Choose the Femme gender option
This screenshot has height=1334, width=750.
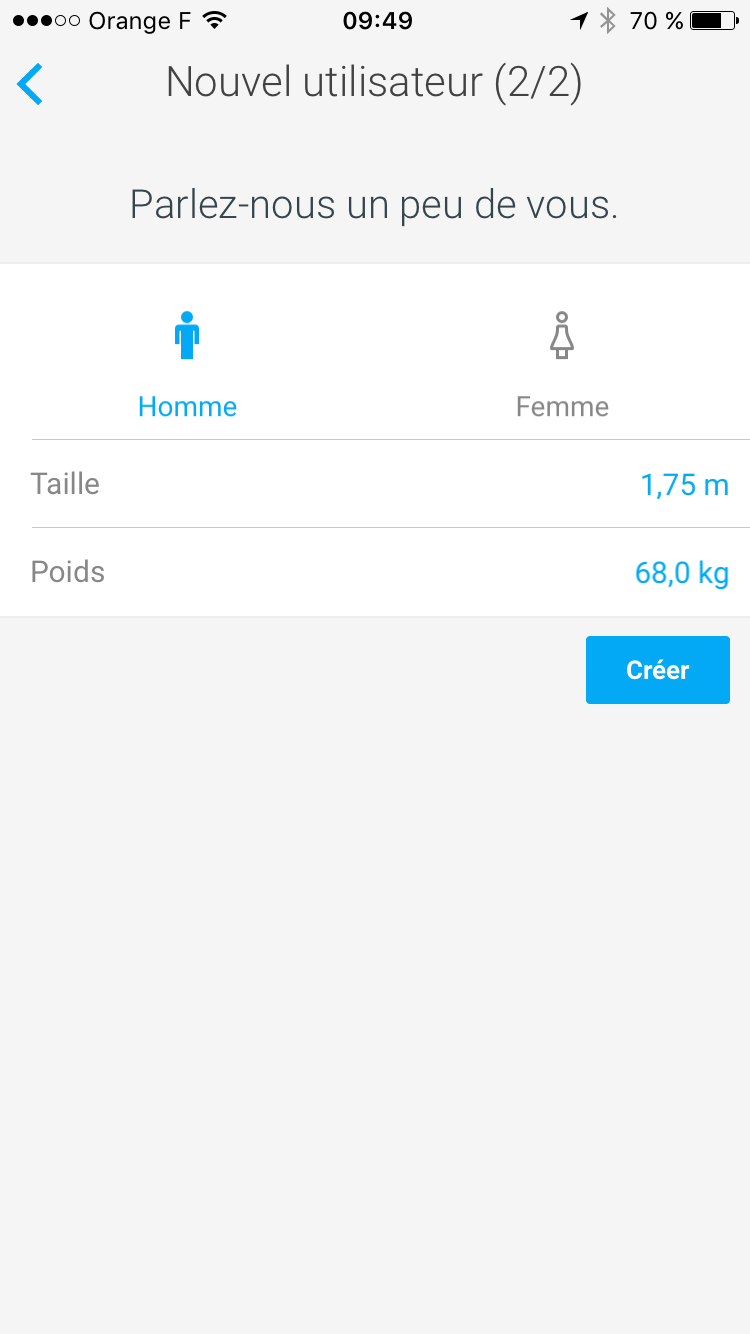tap(562, 360)
